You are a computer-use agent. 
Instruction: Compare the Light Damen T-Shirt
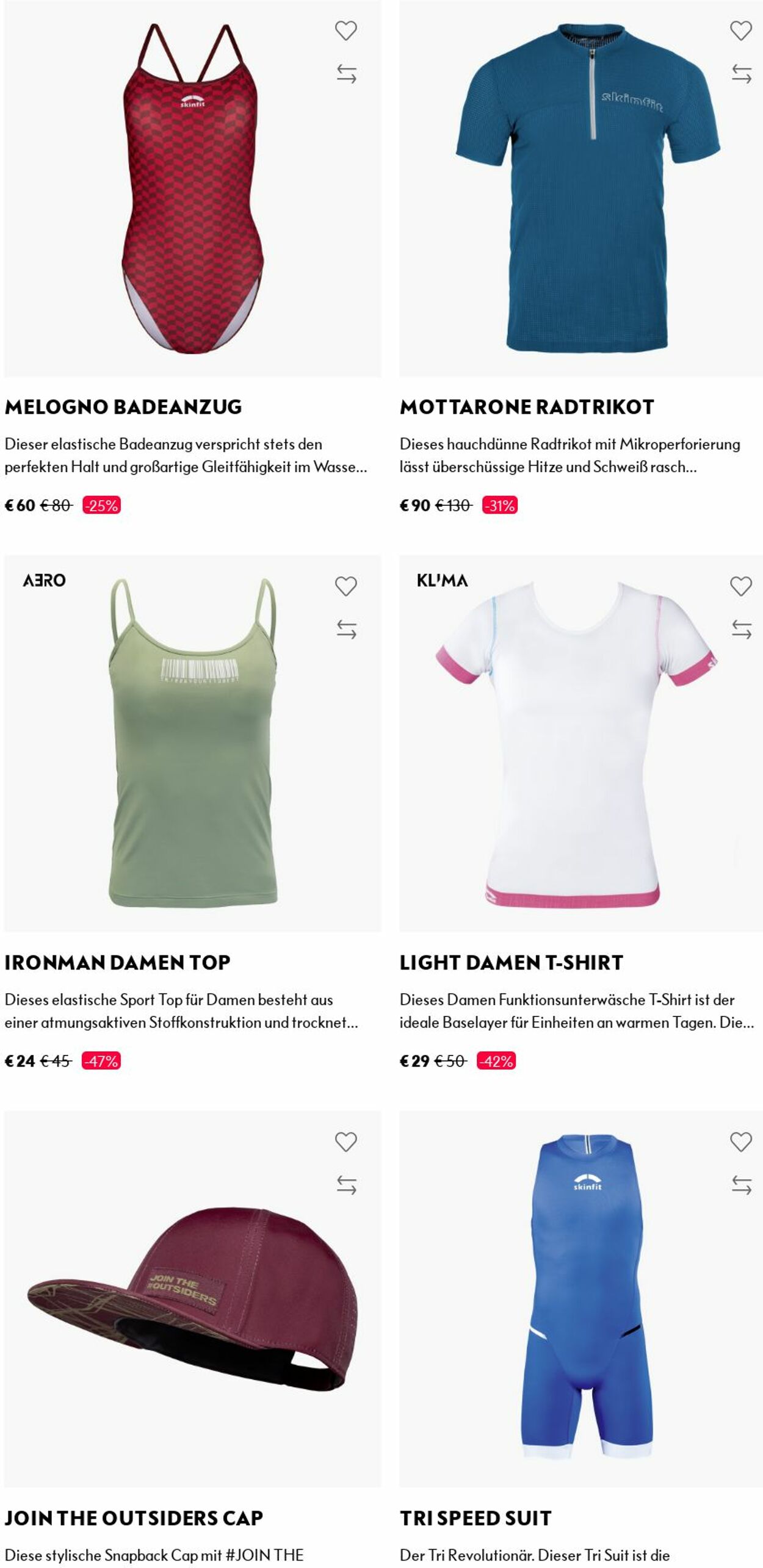click(741, 629)
